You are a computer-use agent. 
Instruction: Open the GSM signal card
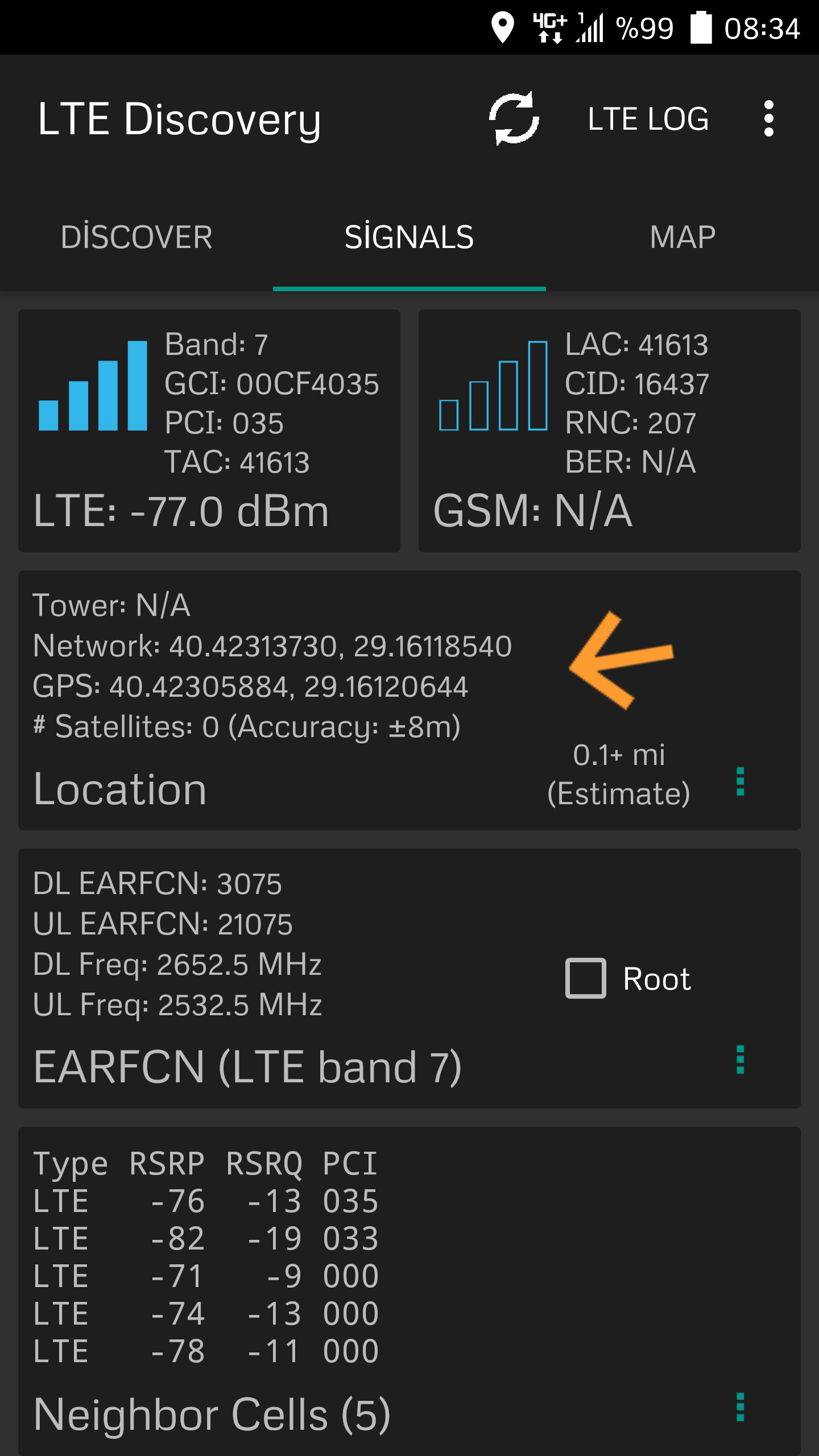610,431
